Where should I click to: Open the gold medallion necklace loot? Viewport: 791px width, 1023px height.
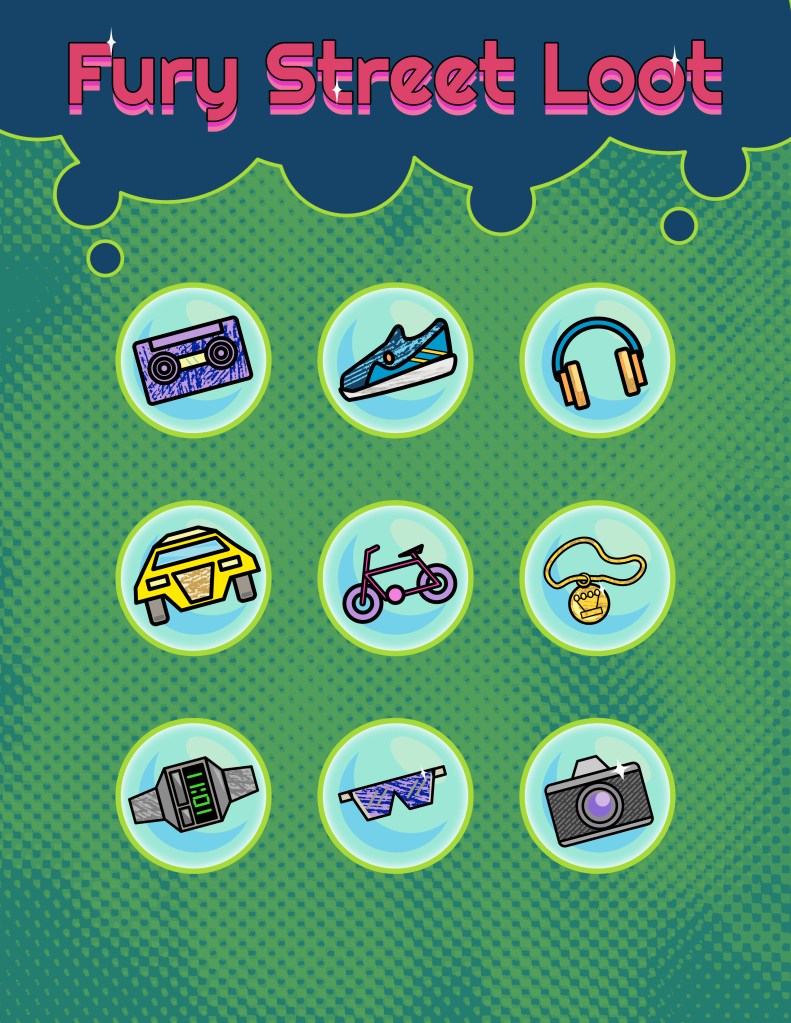tap(598, 578)
